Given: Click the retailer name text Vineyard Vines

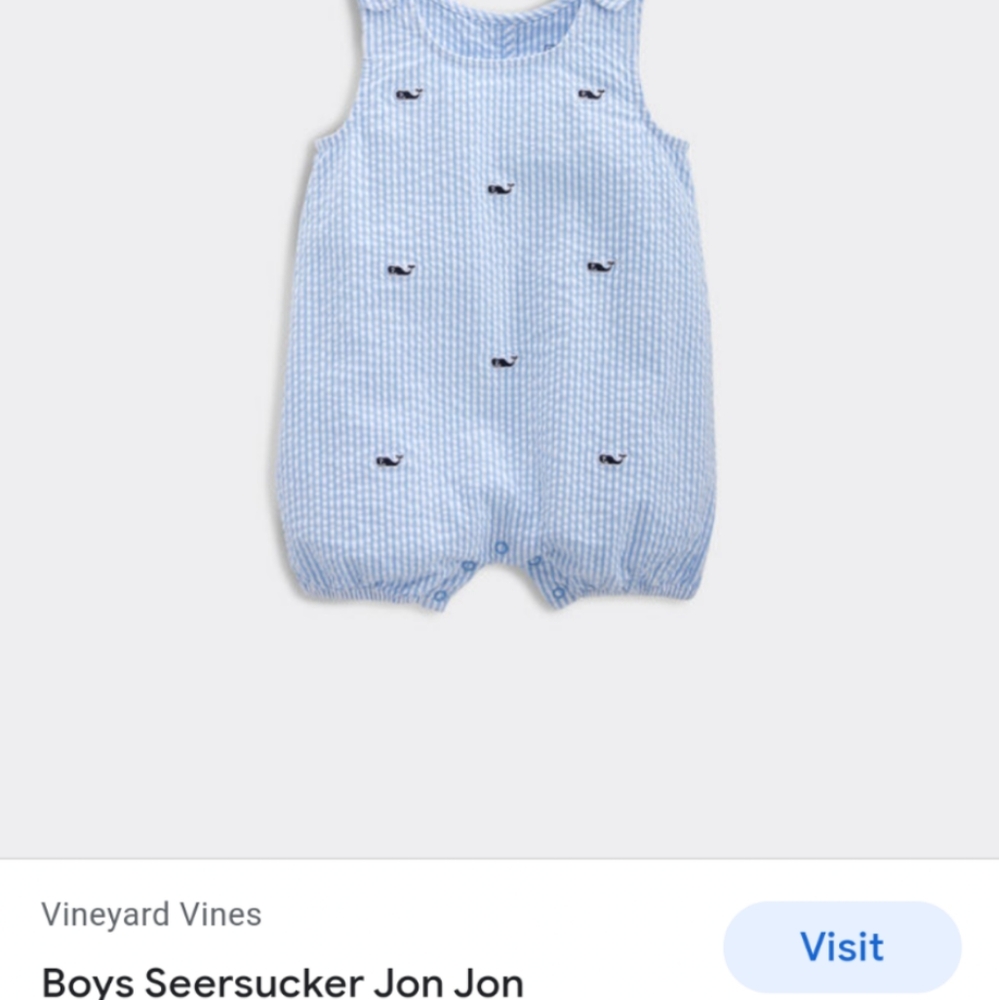Looking at the screenshot, I should point(152,914).
